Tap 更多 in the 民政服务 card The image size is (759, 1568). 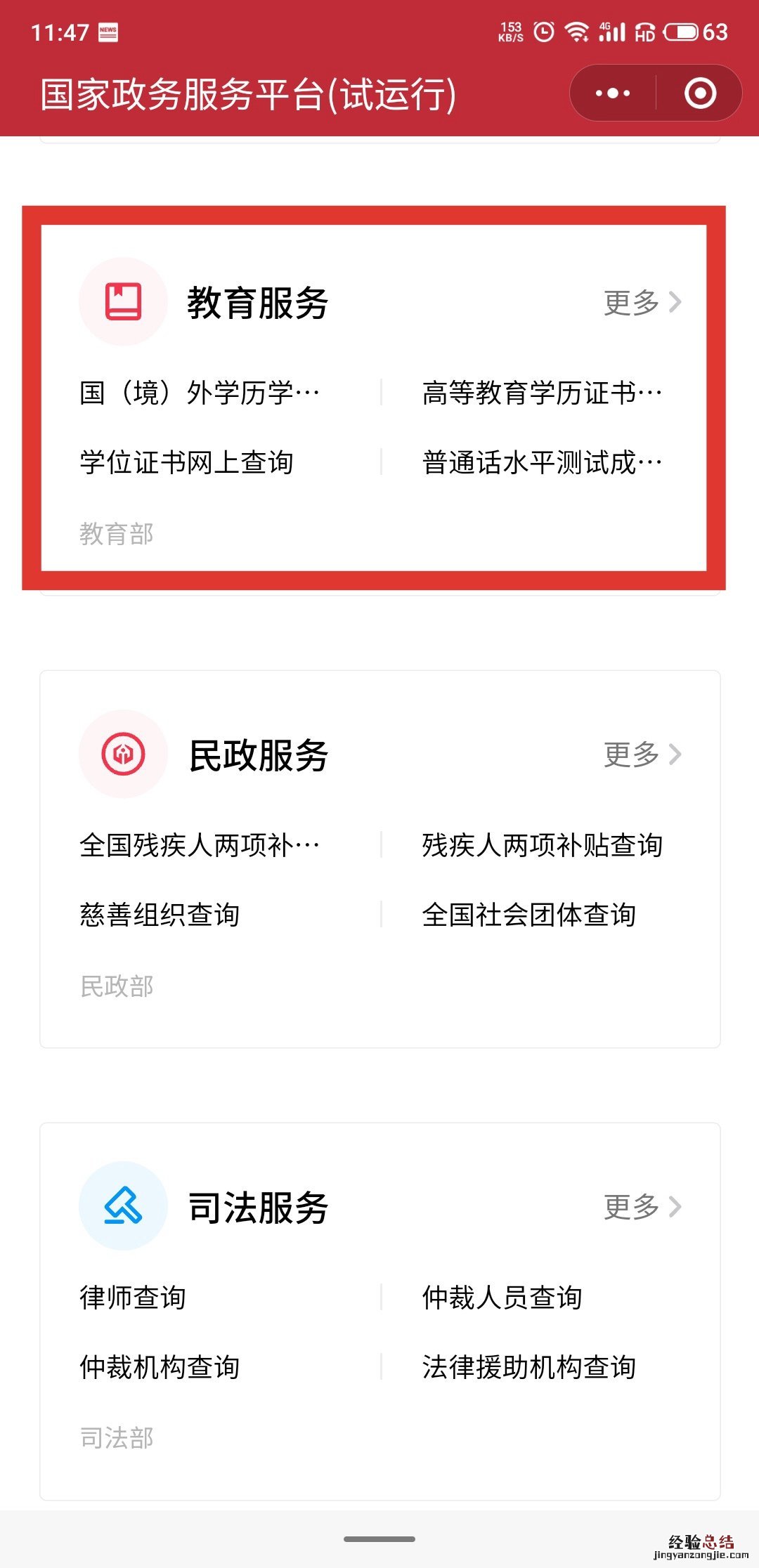click(642, 754)
